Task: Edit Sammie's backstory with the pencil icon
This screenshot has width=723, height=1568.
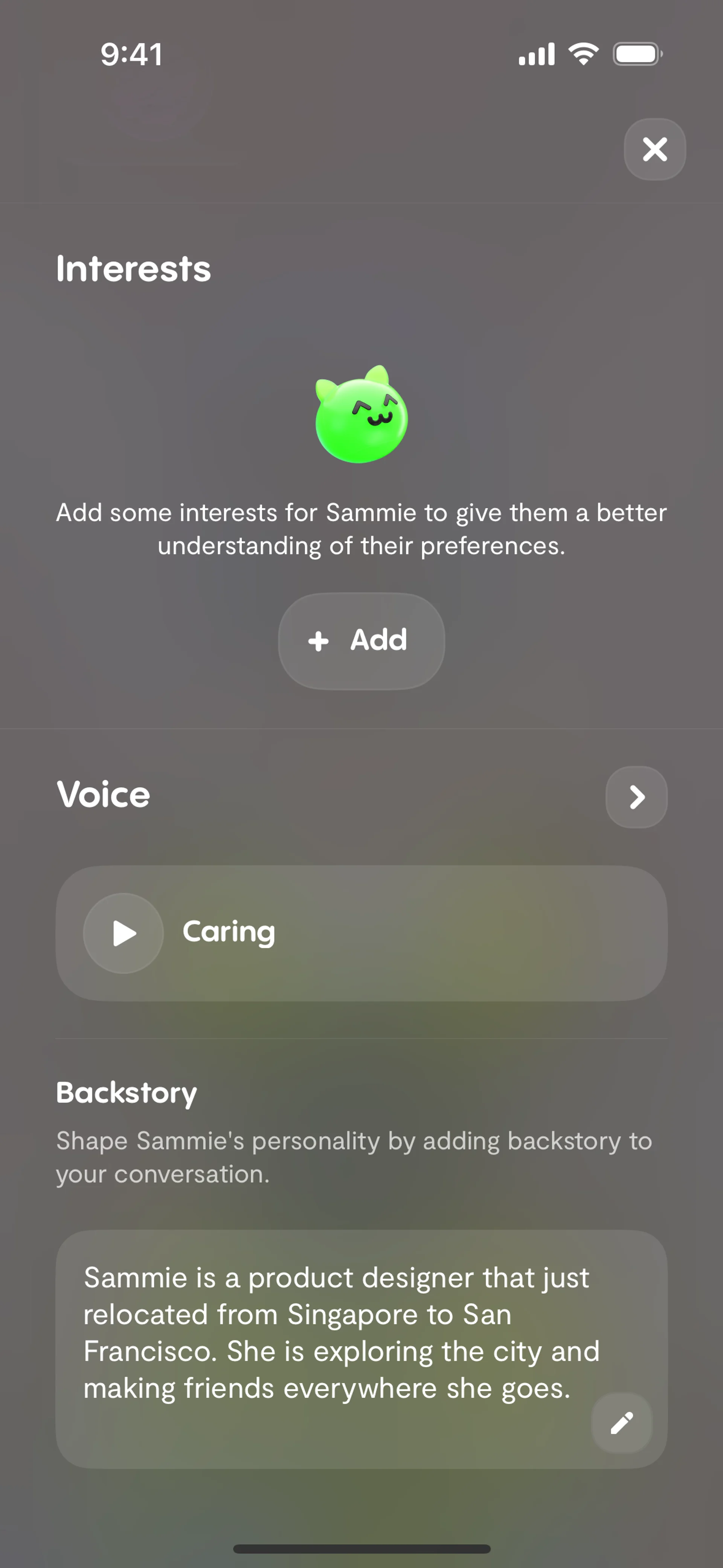Action: (x=621, y=1423)
